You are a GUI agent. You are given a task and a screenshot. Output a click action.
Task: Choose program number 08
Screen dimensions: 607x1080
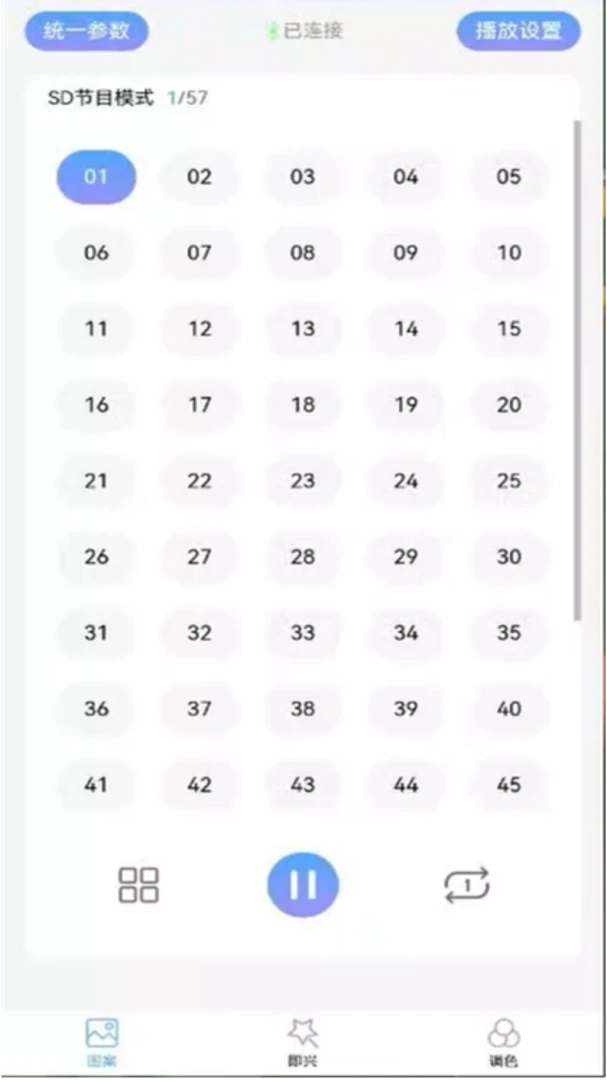click(x=302, y=253)
